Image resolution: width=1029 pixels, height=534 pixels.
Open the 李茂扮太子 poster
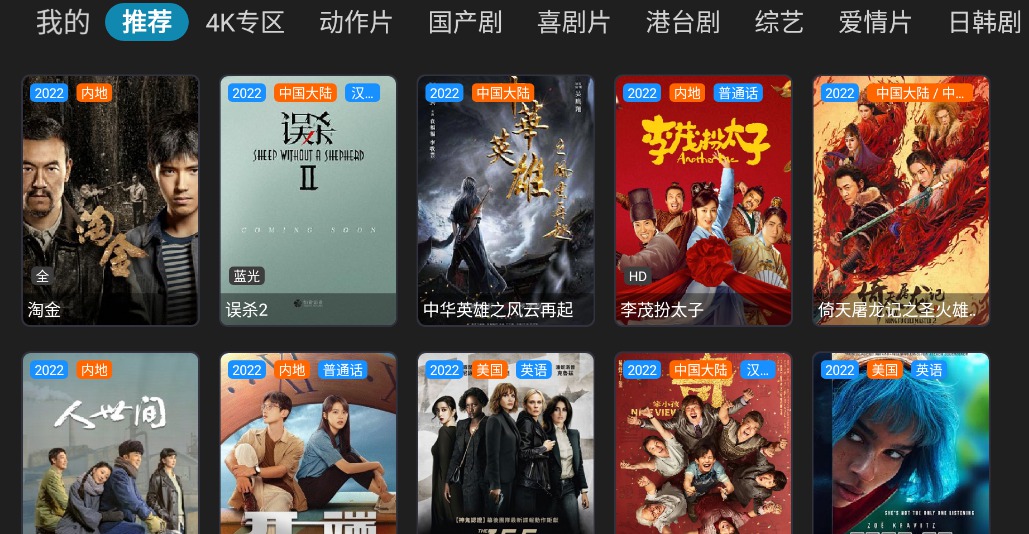click(703, 200)
